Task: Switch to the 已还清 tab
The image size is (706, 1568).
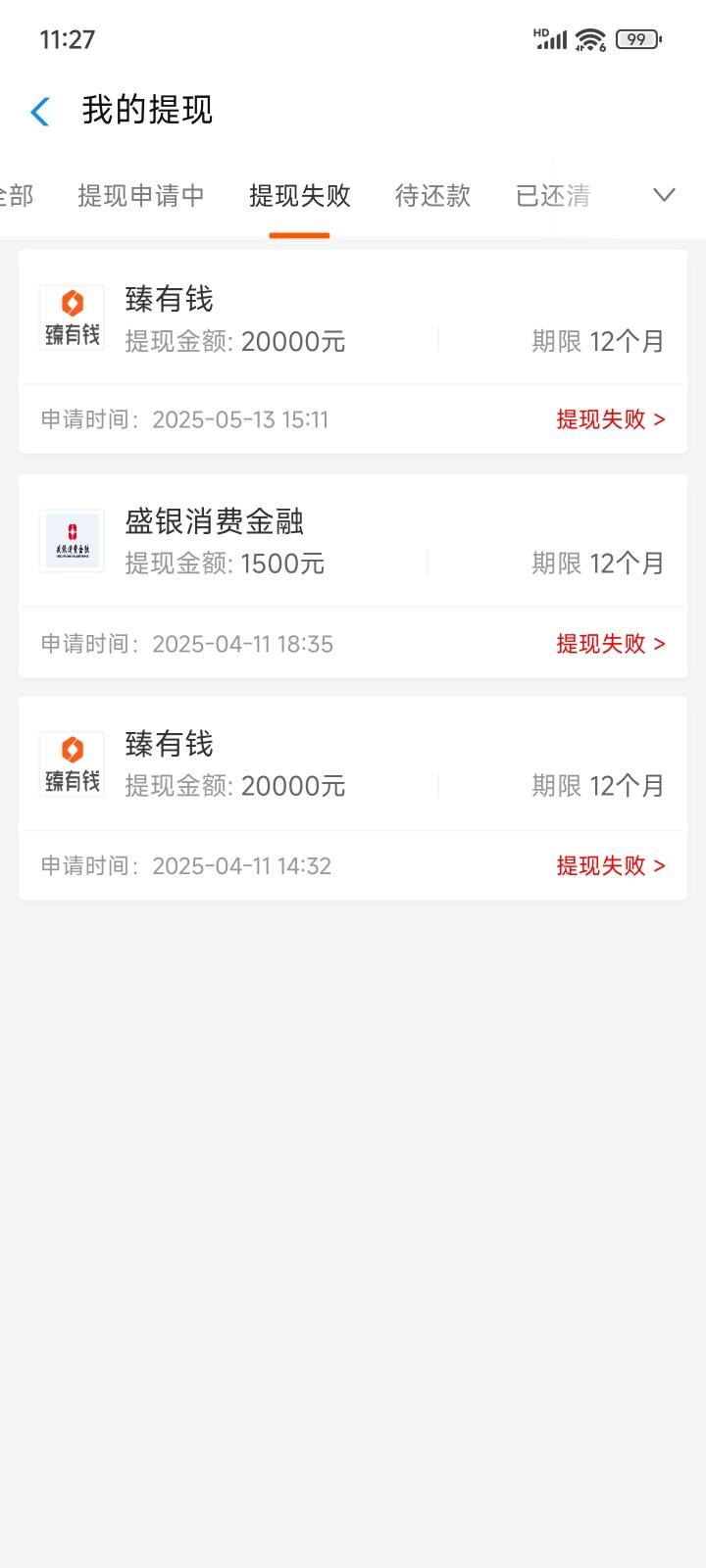Action: [x=553, y=196]
